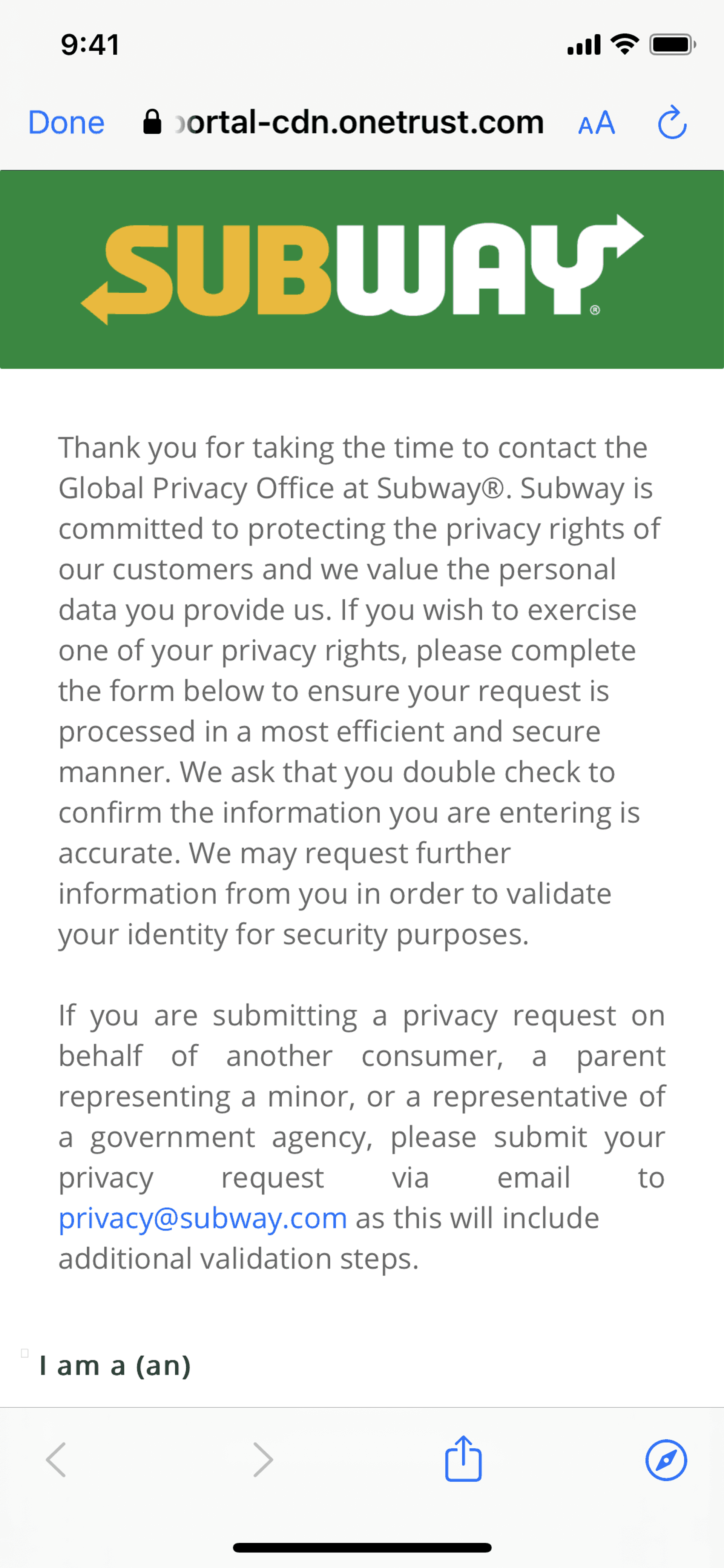Tap the onetrust.com address bar
This screenshot has height=1568, width=724.
[x=343, y=122]
